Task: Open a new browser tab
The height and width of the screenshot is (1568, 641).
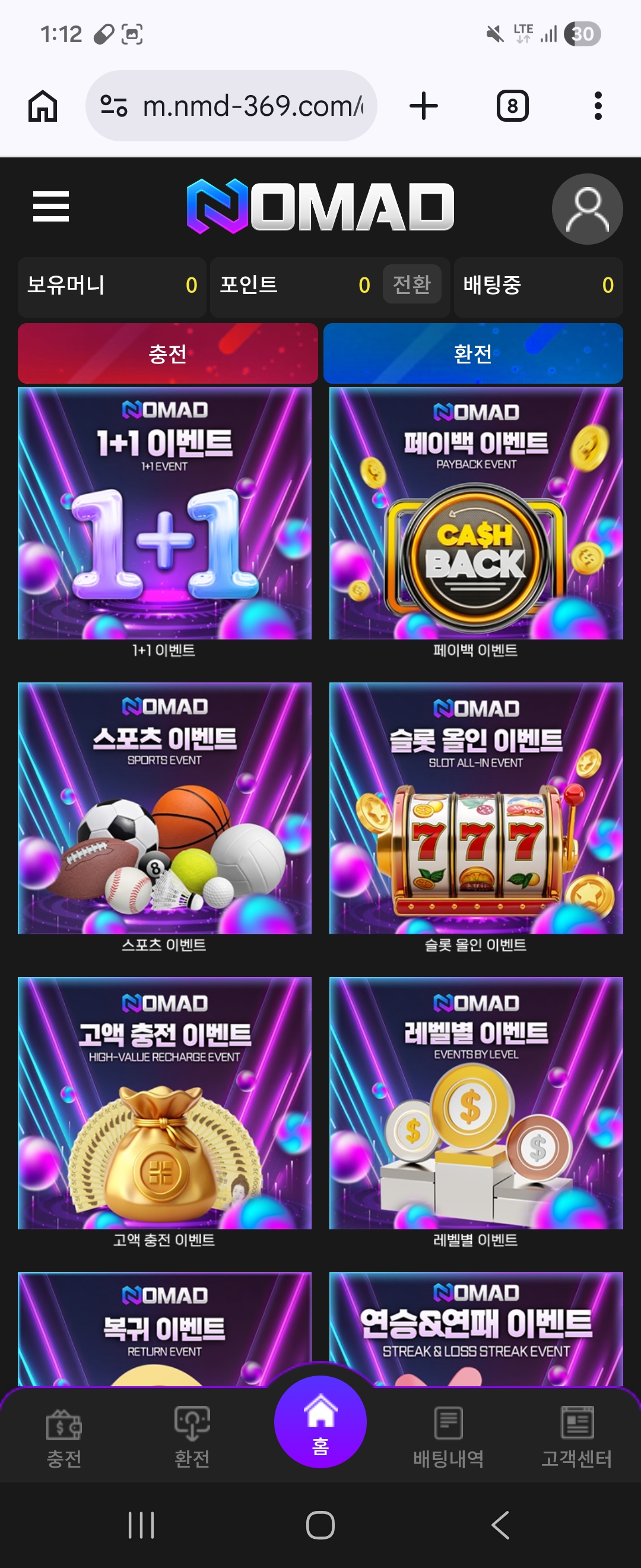Action: (424, 106)
